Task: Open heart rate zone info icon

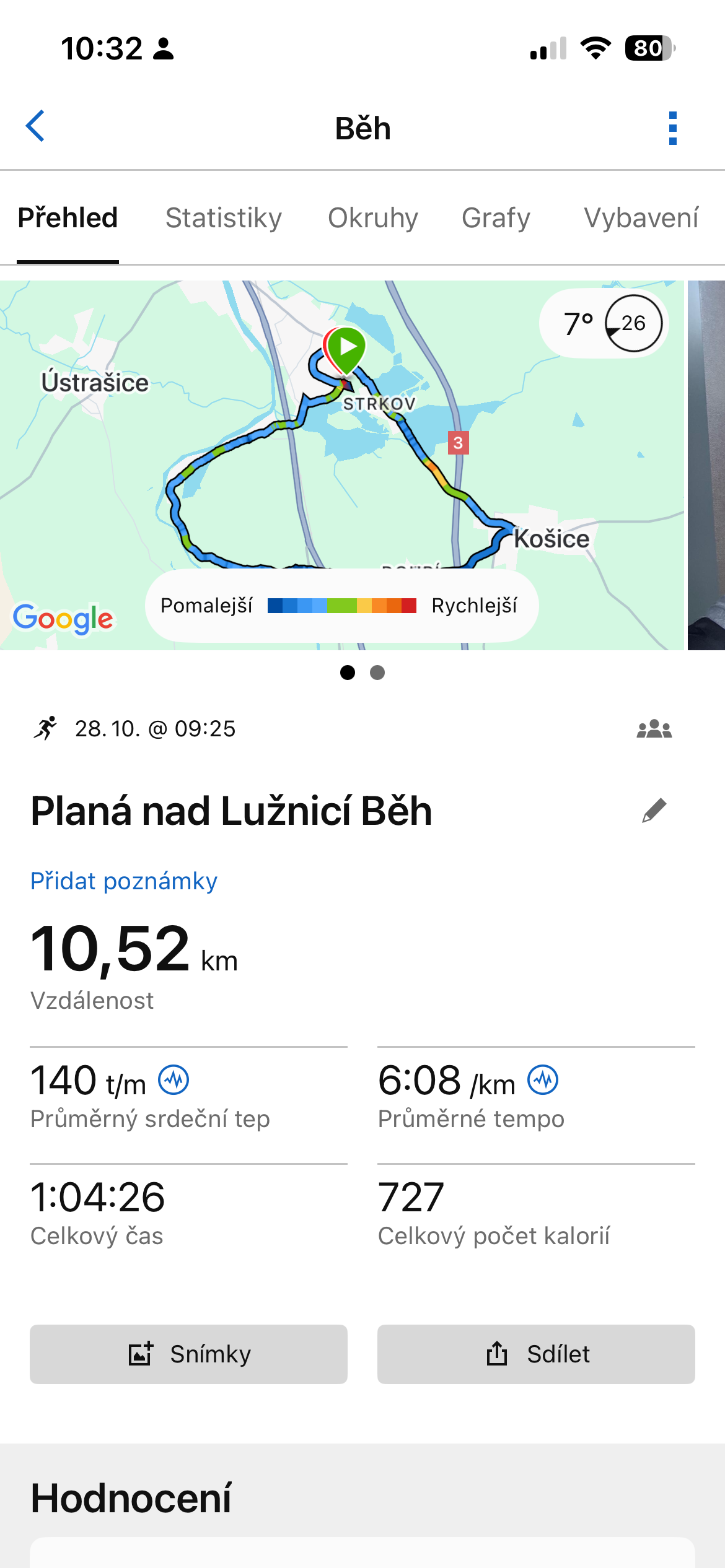Action: pyautogui.click(x=174, y=1080)
